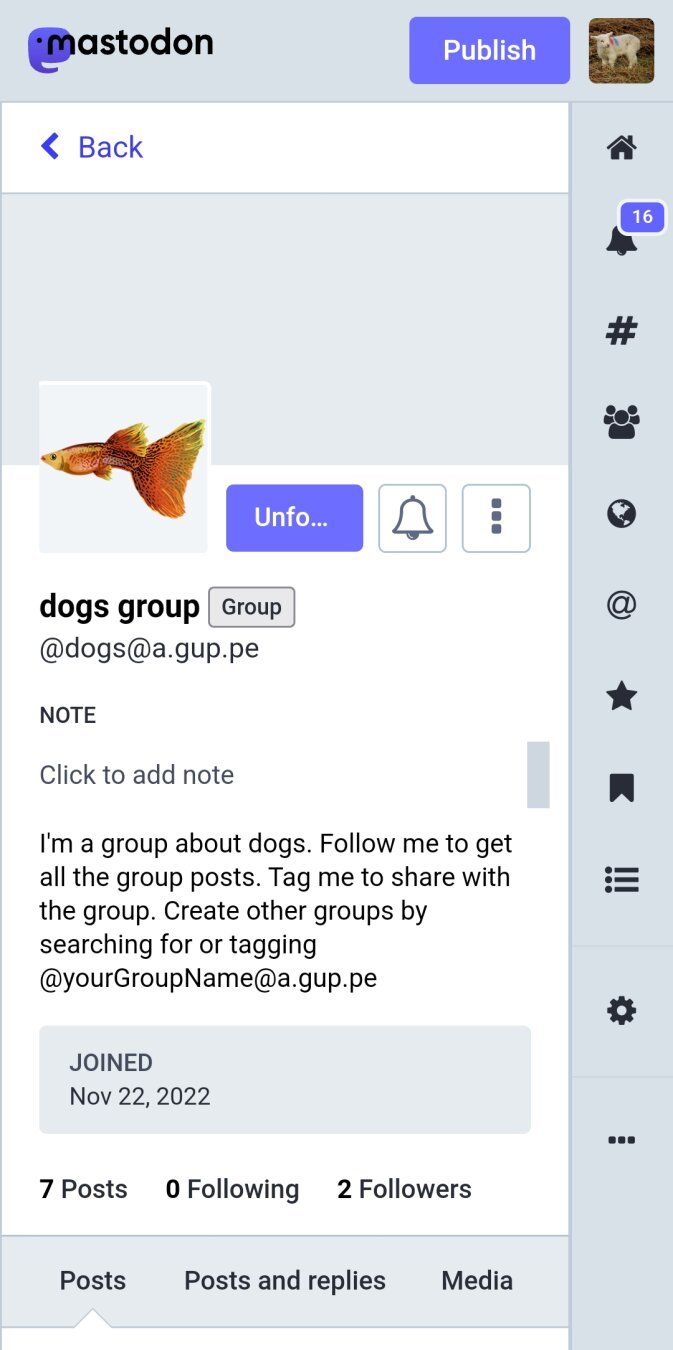Image resolution: width=673 pixels, height=1350 pixels.
Task: Open the Home timeline icon
Action: 621,149
